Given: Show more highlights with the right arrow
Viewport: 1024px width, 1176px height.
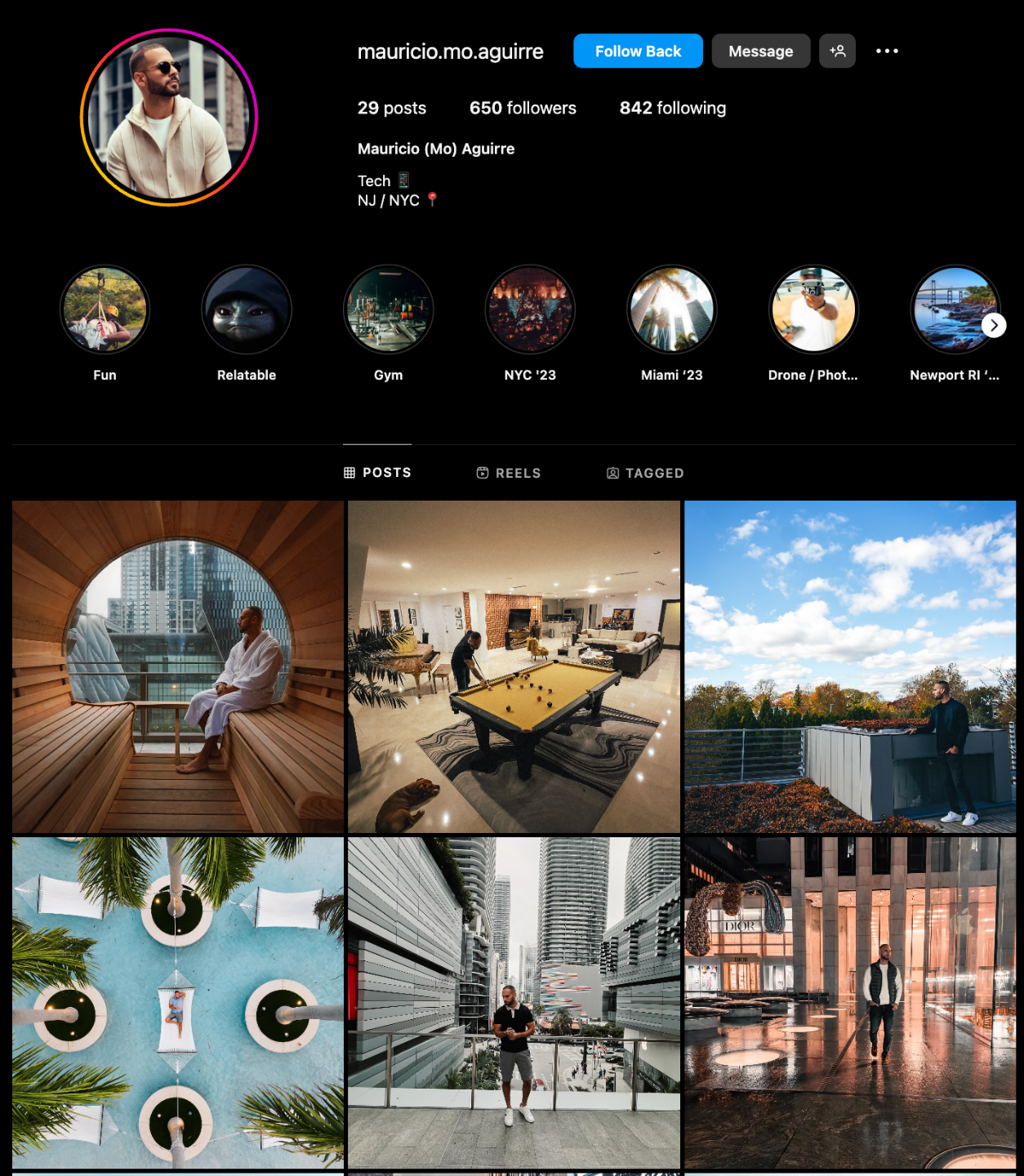Looking at the screenshot, I should 994,325.
